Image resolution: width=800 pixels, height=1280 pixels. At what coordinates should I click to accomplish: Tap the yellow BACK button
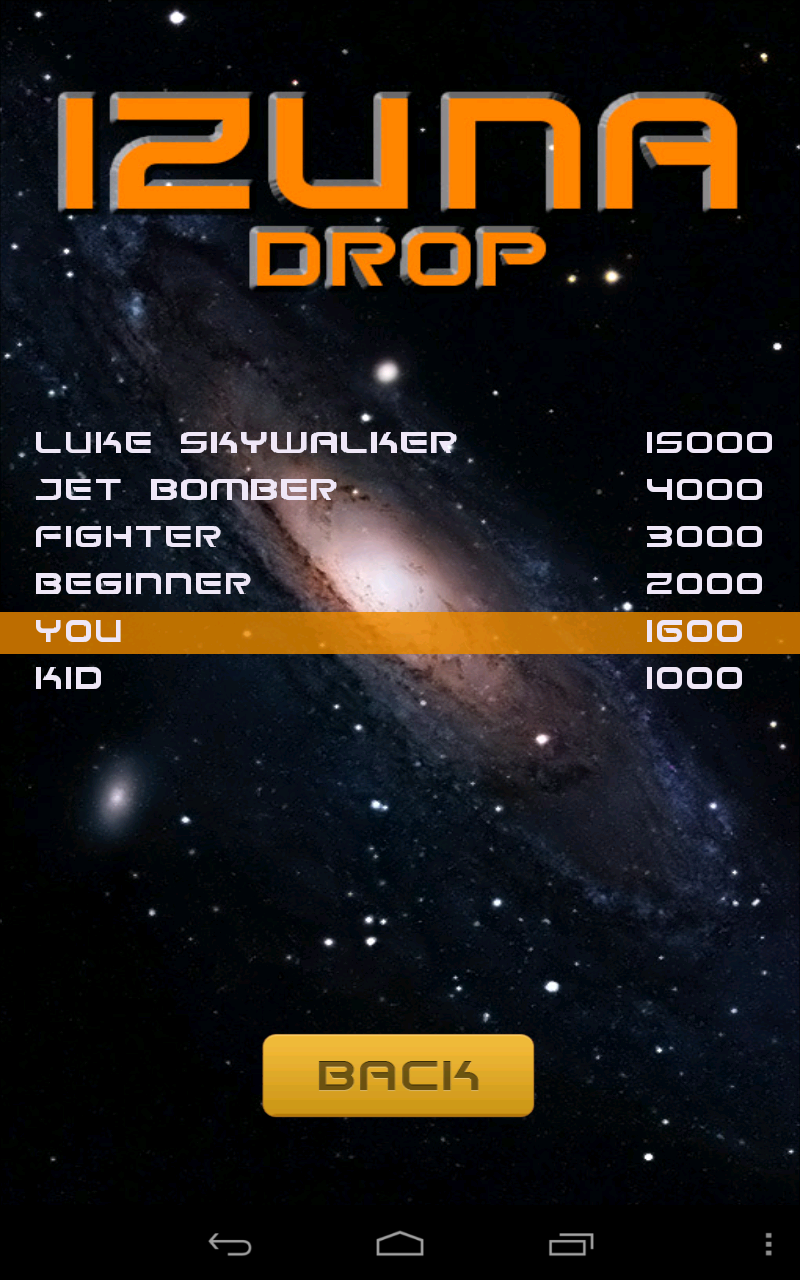tap(398, 1075)
